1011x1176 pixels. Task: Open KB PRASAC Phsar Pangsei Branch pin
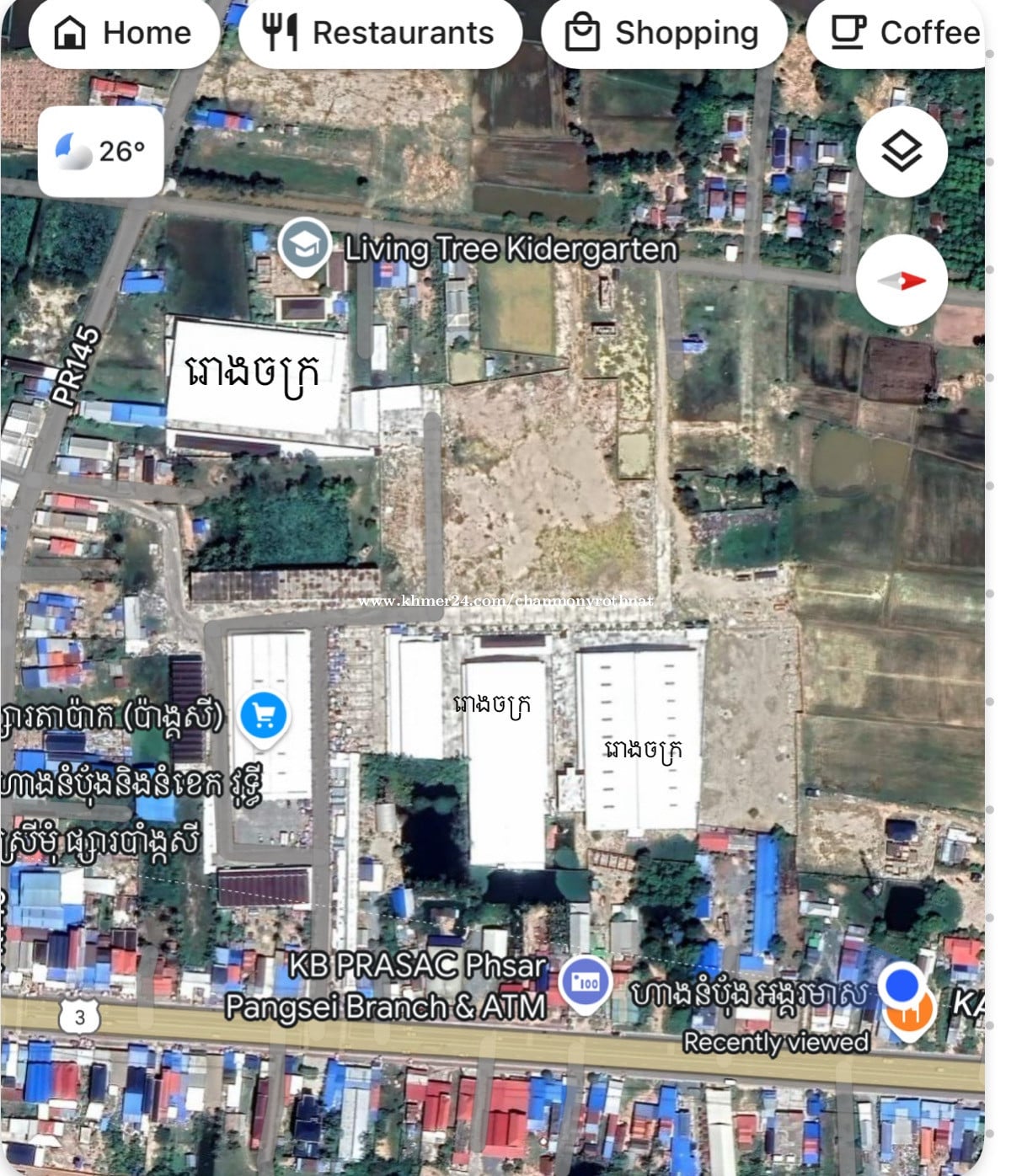click(586, 982)
